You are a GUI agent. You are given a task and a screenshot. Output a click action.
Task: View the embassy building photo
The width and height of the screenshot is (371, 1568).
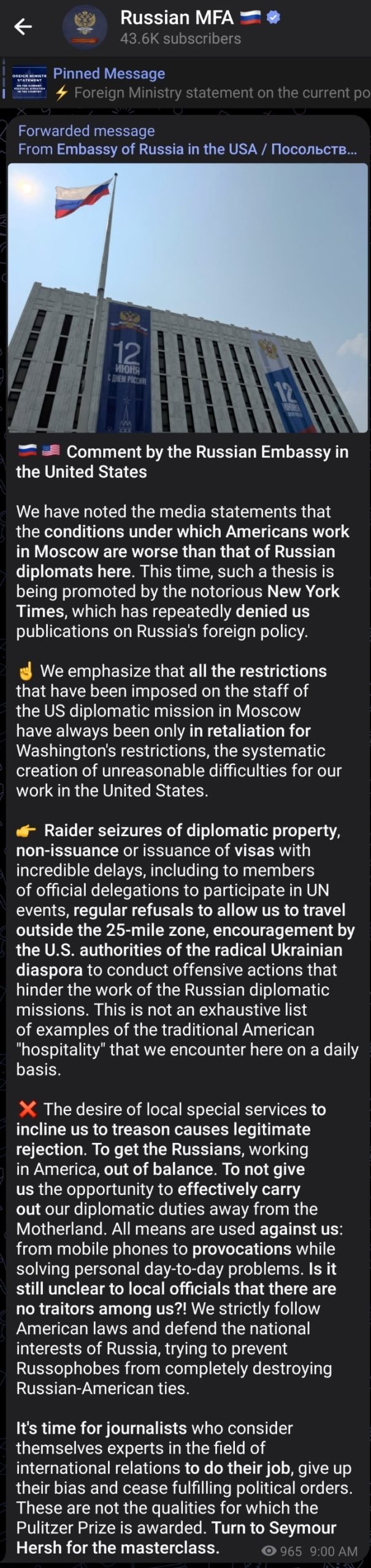point(187,297)
